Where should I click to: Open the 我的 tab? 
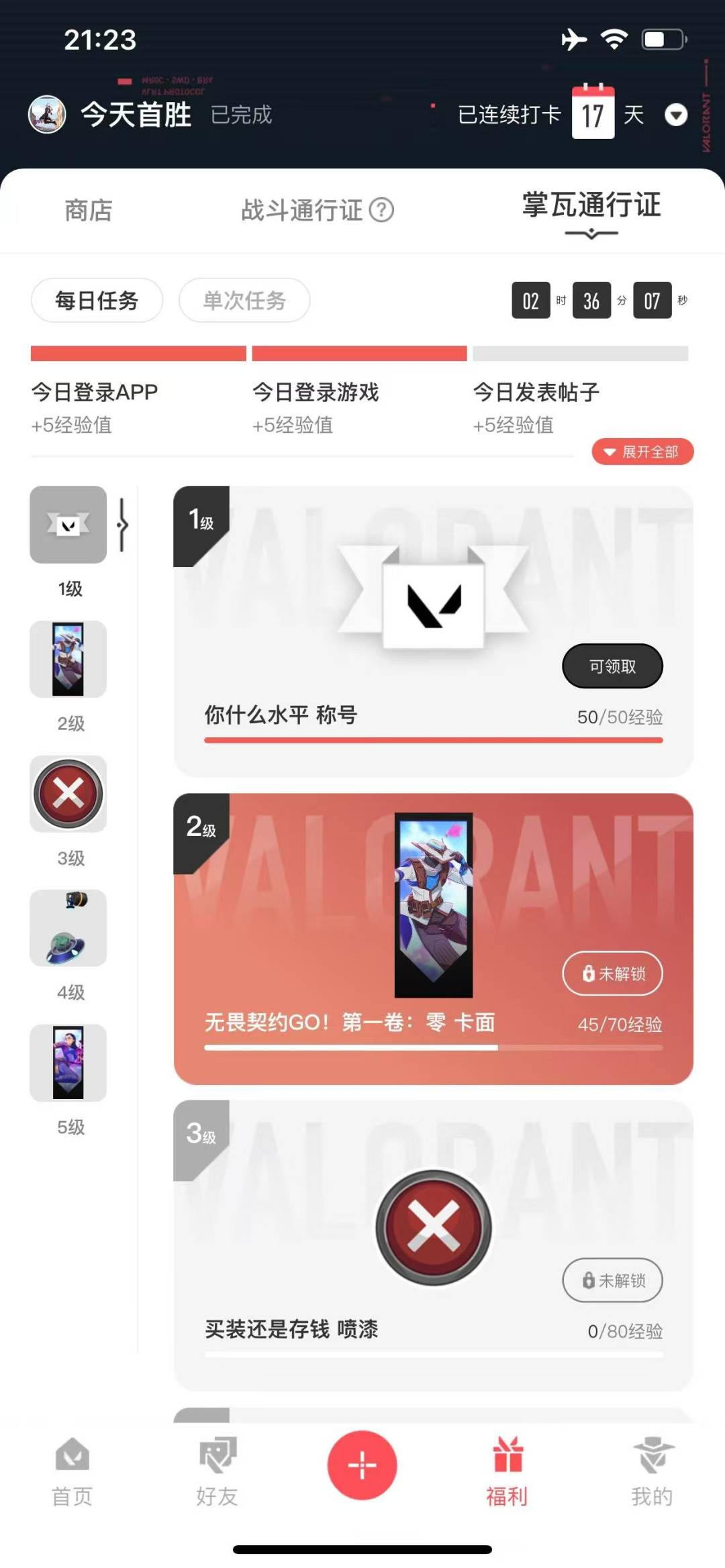coord(652,1472)
